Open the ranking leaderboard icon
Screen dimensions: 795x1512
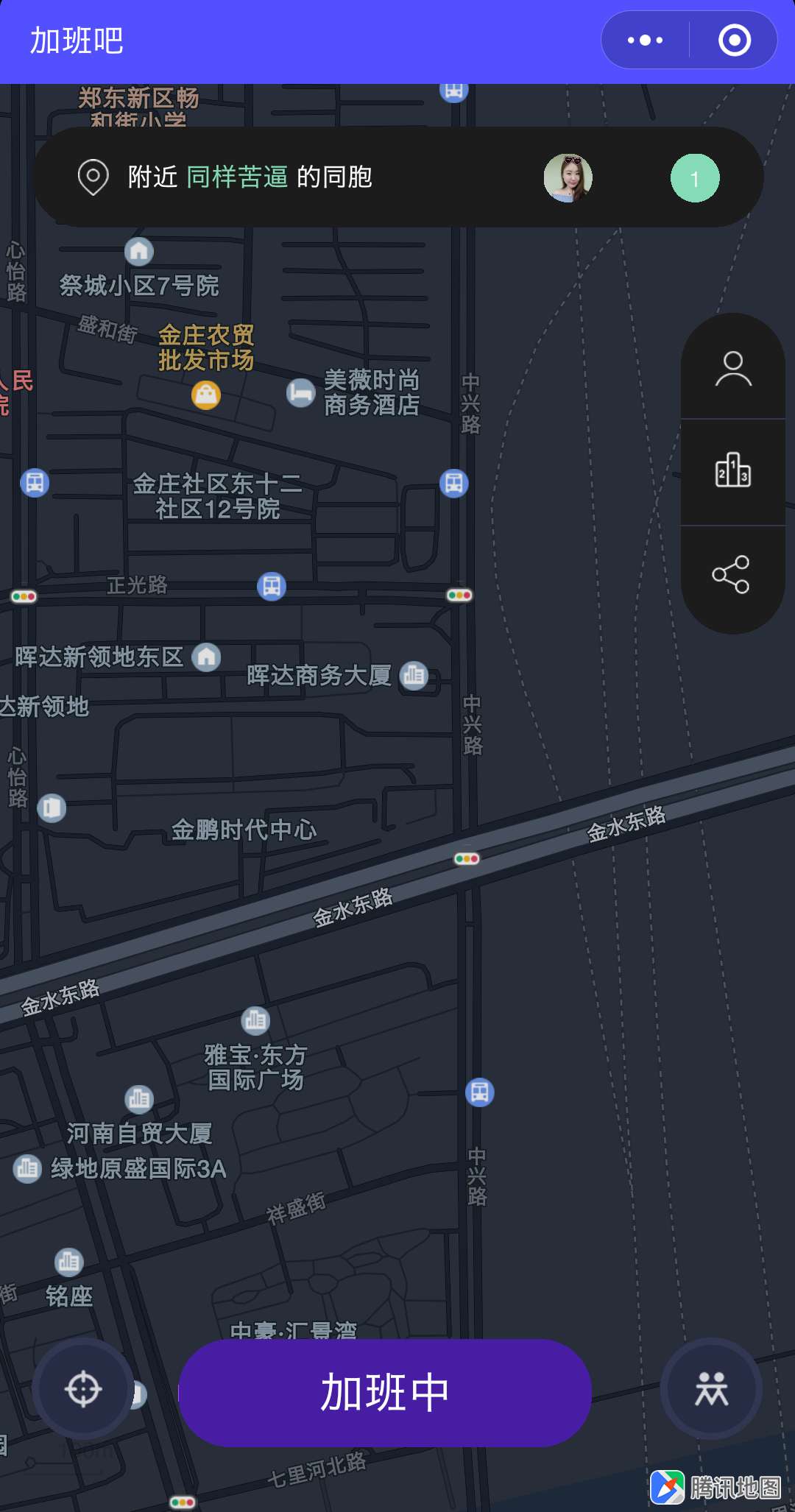click(733, 472)
